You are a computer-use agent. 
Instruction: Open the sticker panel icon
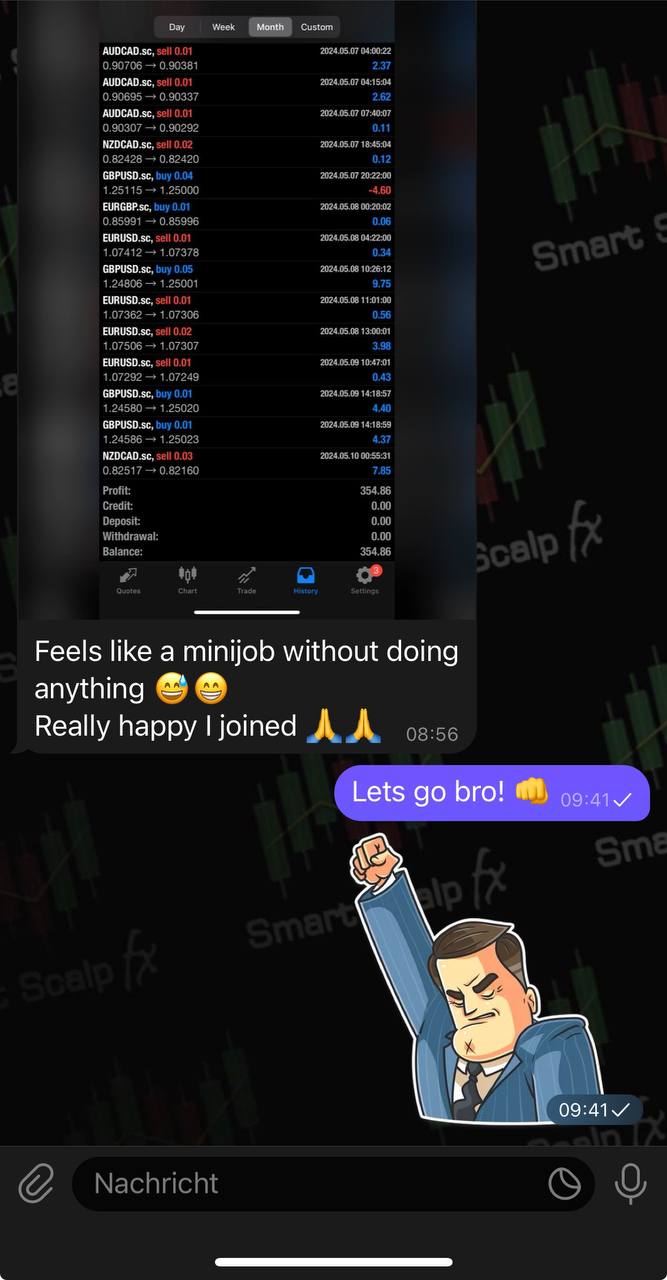pos(565,1184)
